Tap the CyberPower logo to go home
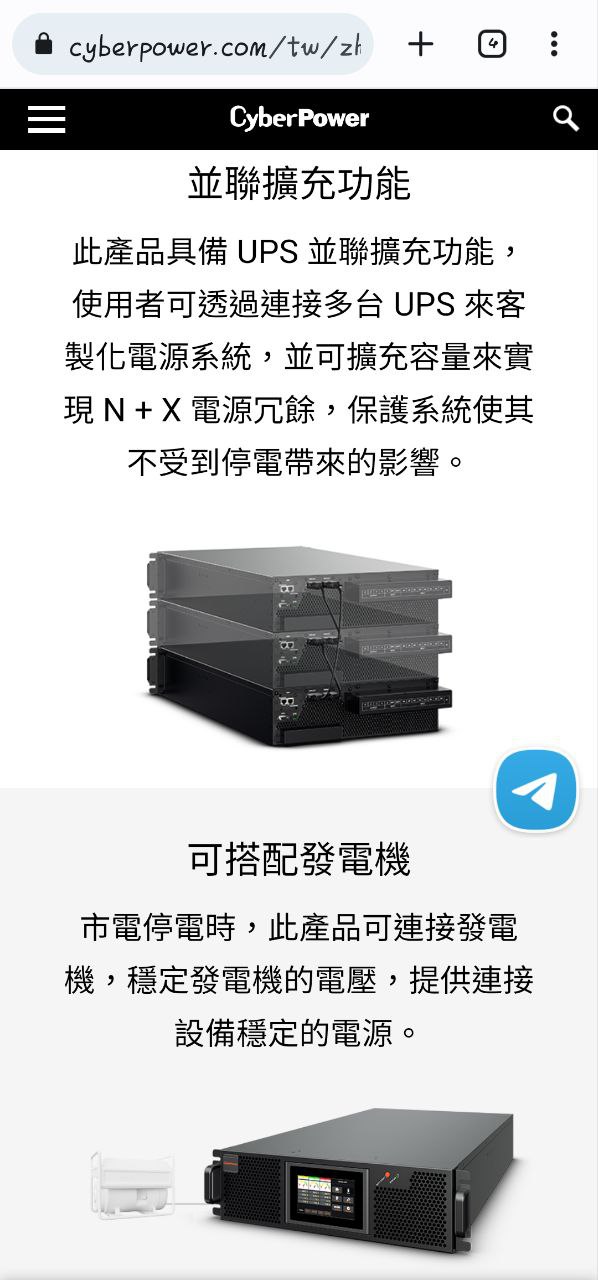The height and width of the screenshot is (1280, 598). 299,118
